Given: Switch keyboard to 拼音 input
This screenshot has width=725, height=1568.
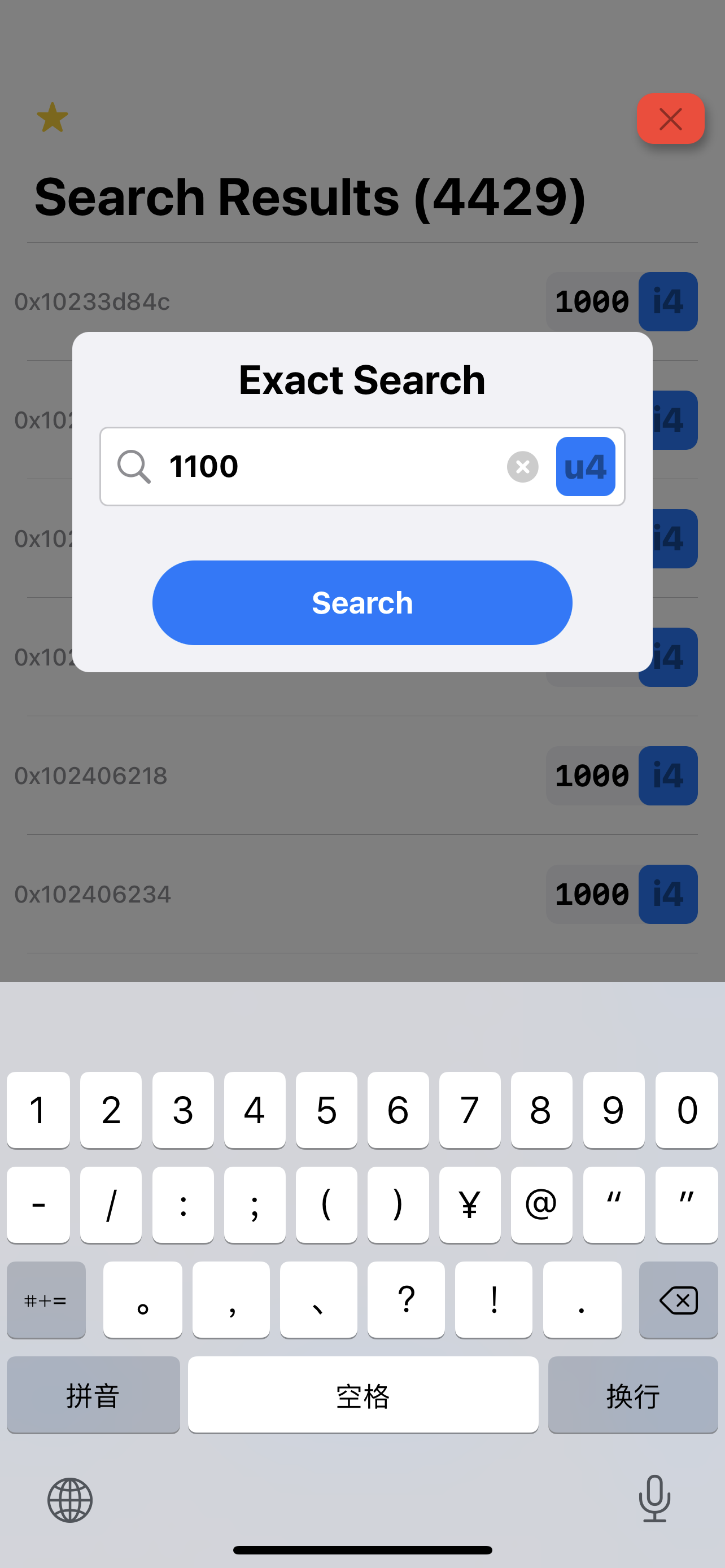Looking at the screenshot, I should 93,1395.
